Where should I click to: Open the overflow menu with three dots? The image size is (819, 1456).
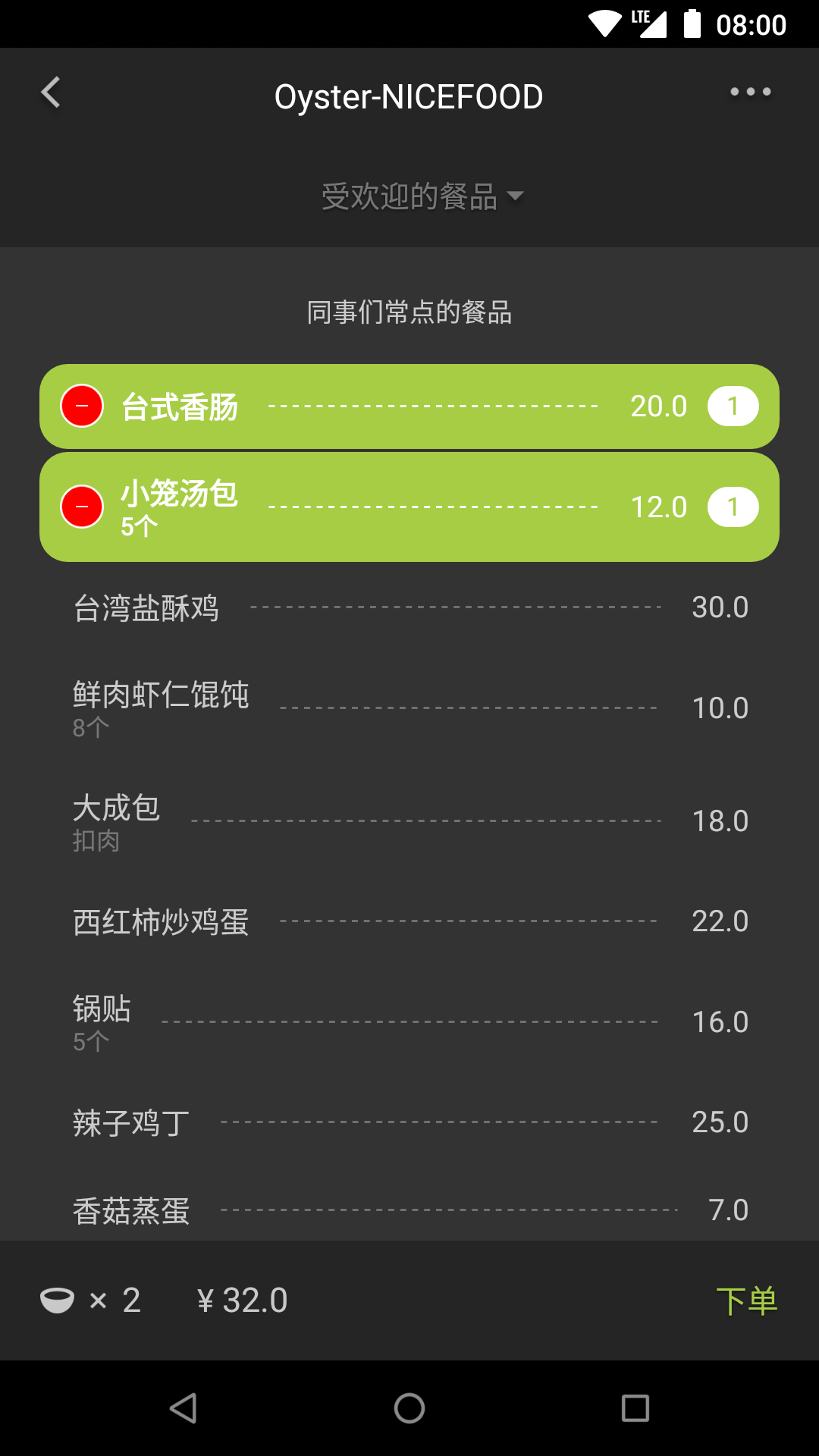(x=750, y=93)
